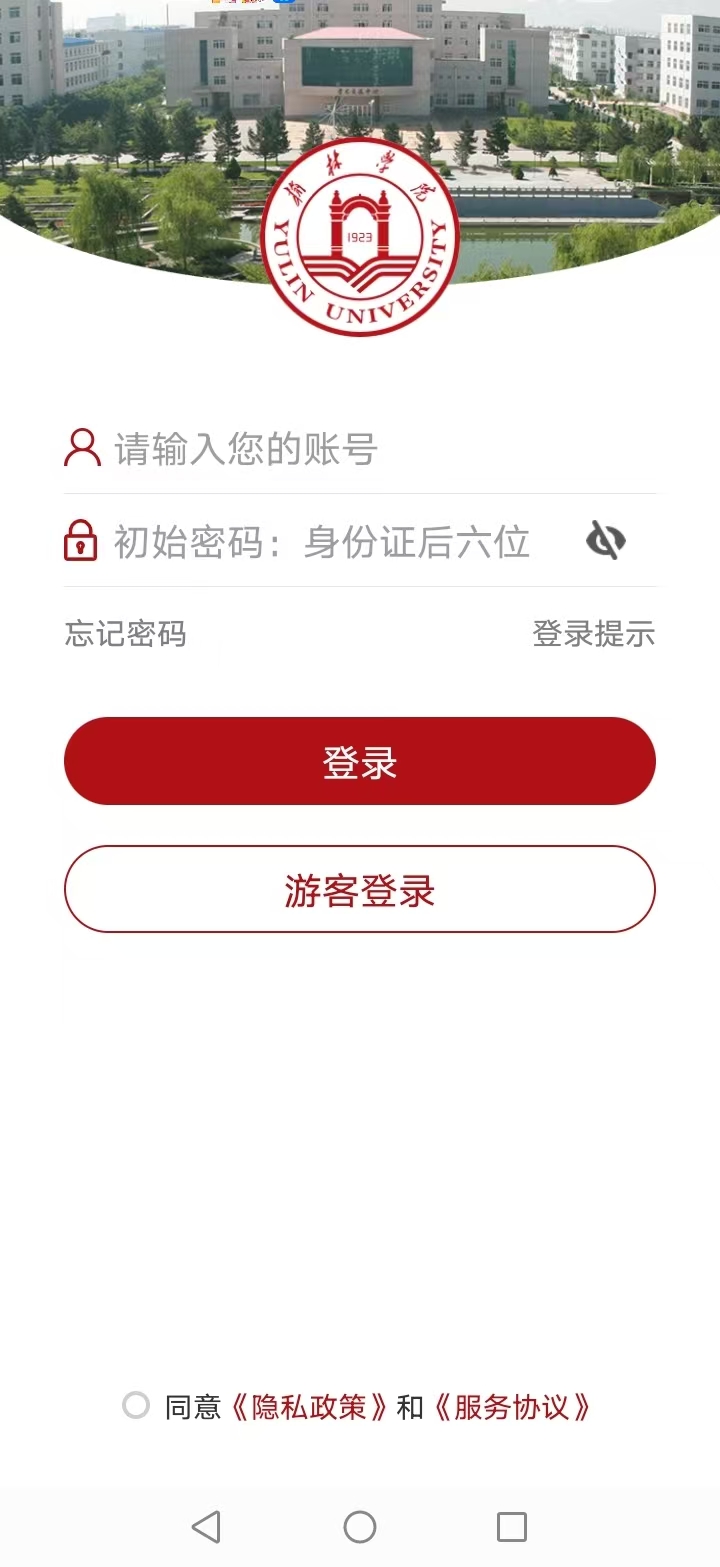Open the 《隐私政策》 privacy policy link
This screenshot has width=720, height=1567.
click(309, 1408)
